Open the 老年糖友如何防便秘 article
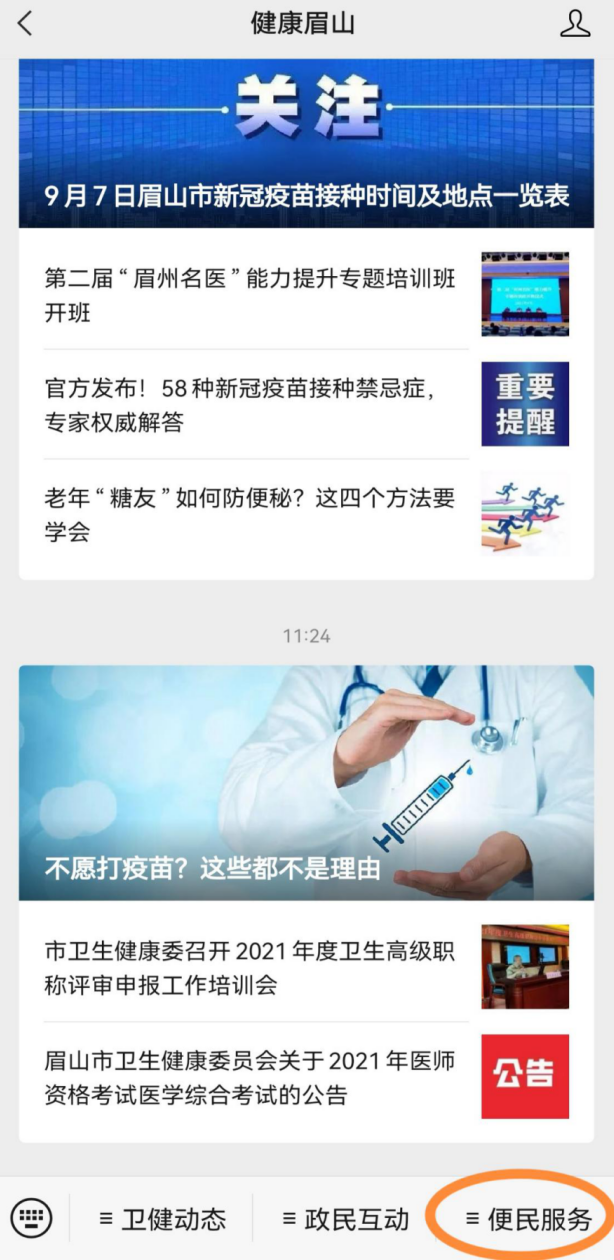 tap(306, 514)
